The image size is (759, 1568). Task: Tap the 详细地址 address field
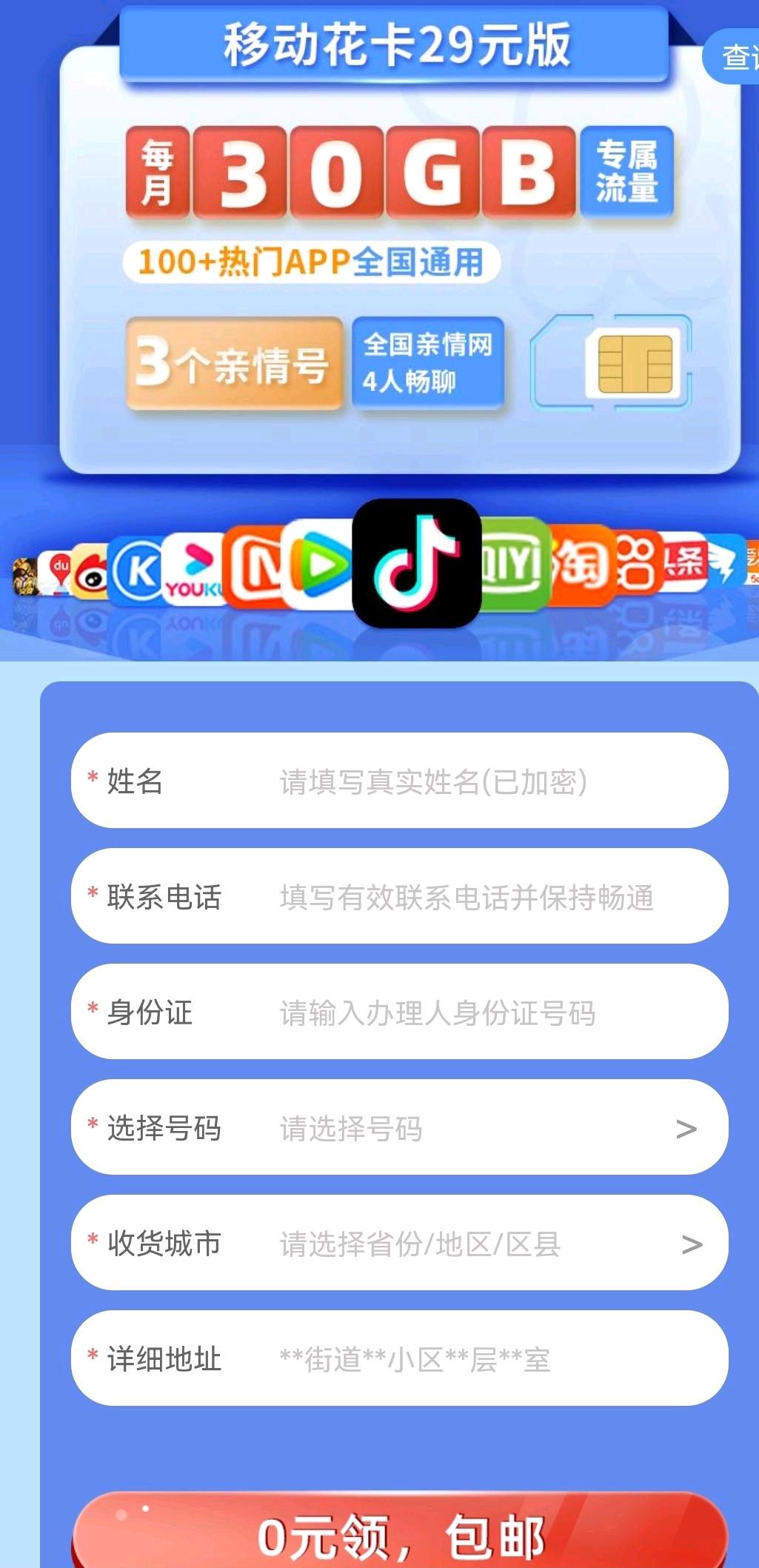pyautogui.click(x=400, y=1358)
